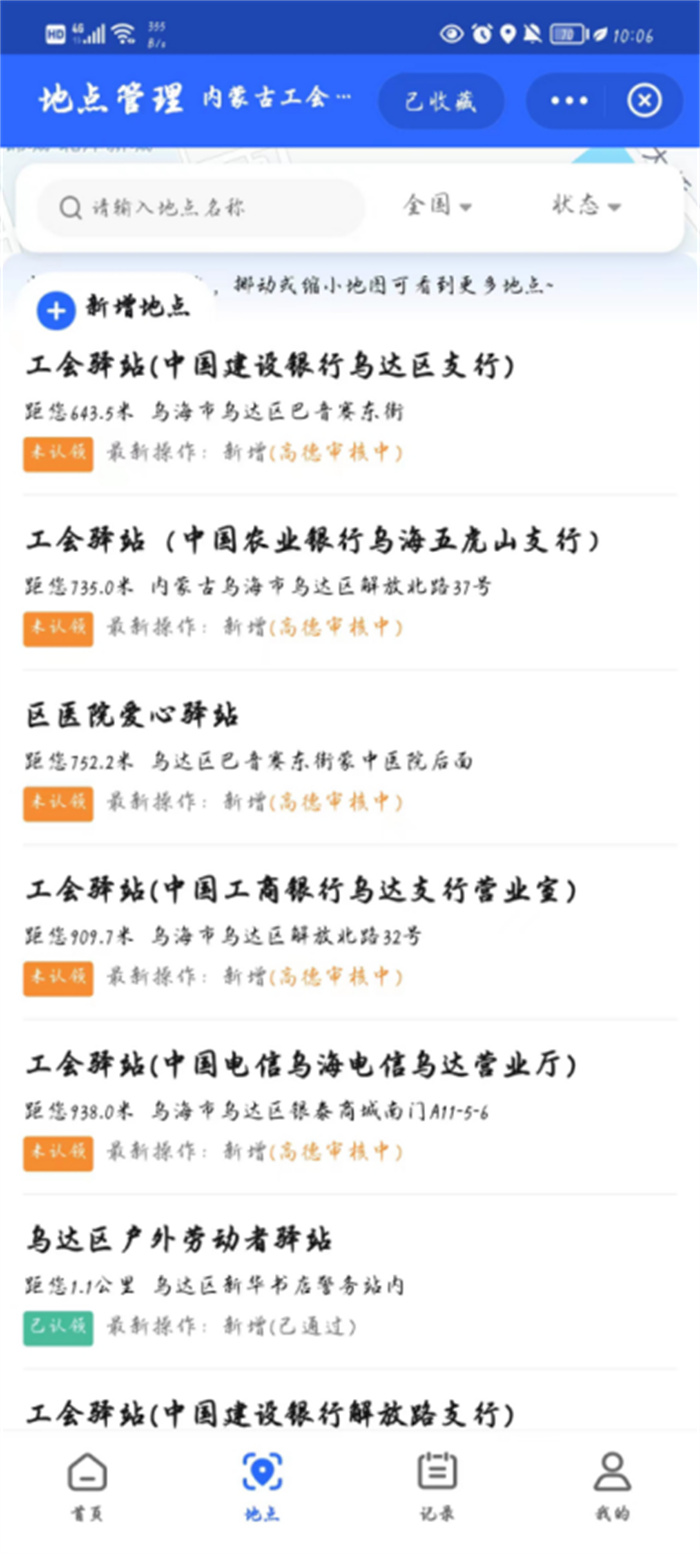Image resolution: width=700 pixels, height=1554 pixels.
Task: Close the mini program
Action: coord(644,101)
